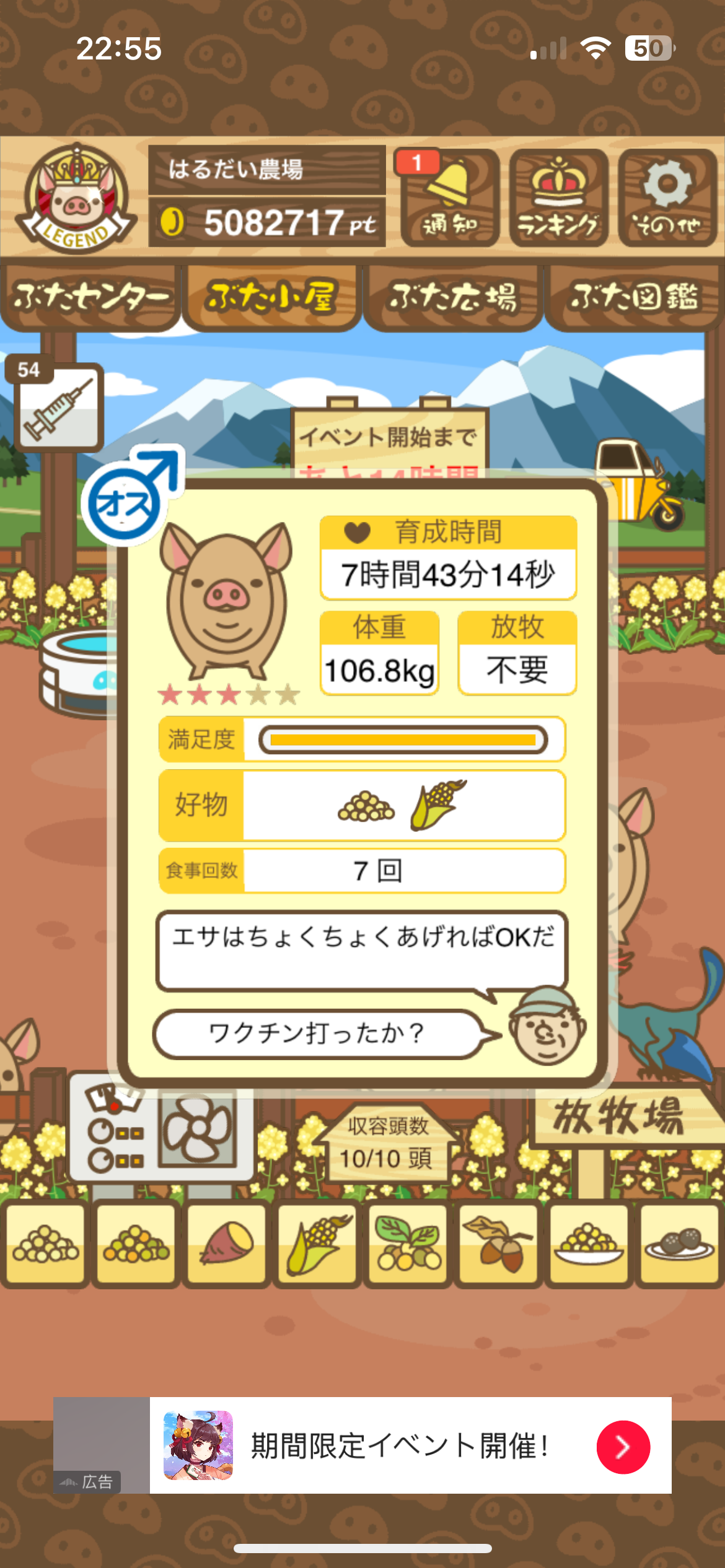Image resolution: width=725 pixels, height=1568 pixels.
Task: Select the acorn feed
Action: (498, 1243)
